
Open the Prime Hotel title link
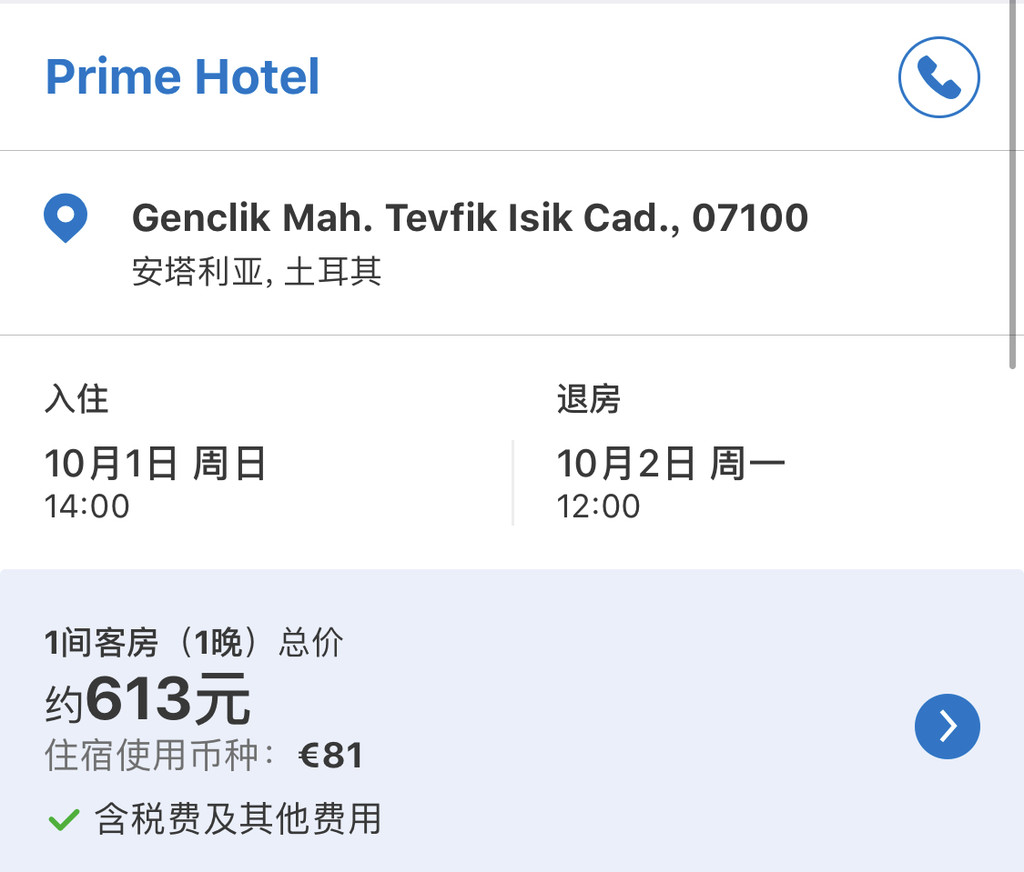[x=182, y=77]
